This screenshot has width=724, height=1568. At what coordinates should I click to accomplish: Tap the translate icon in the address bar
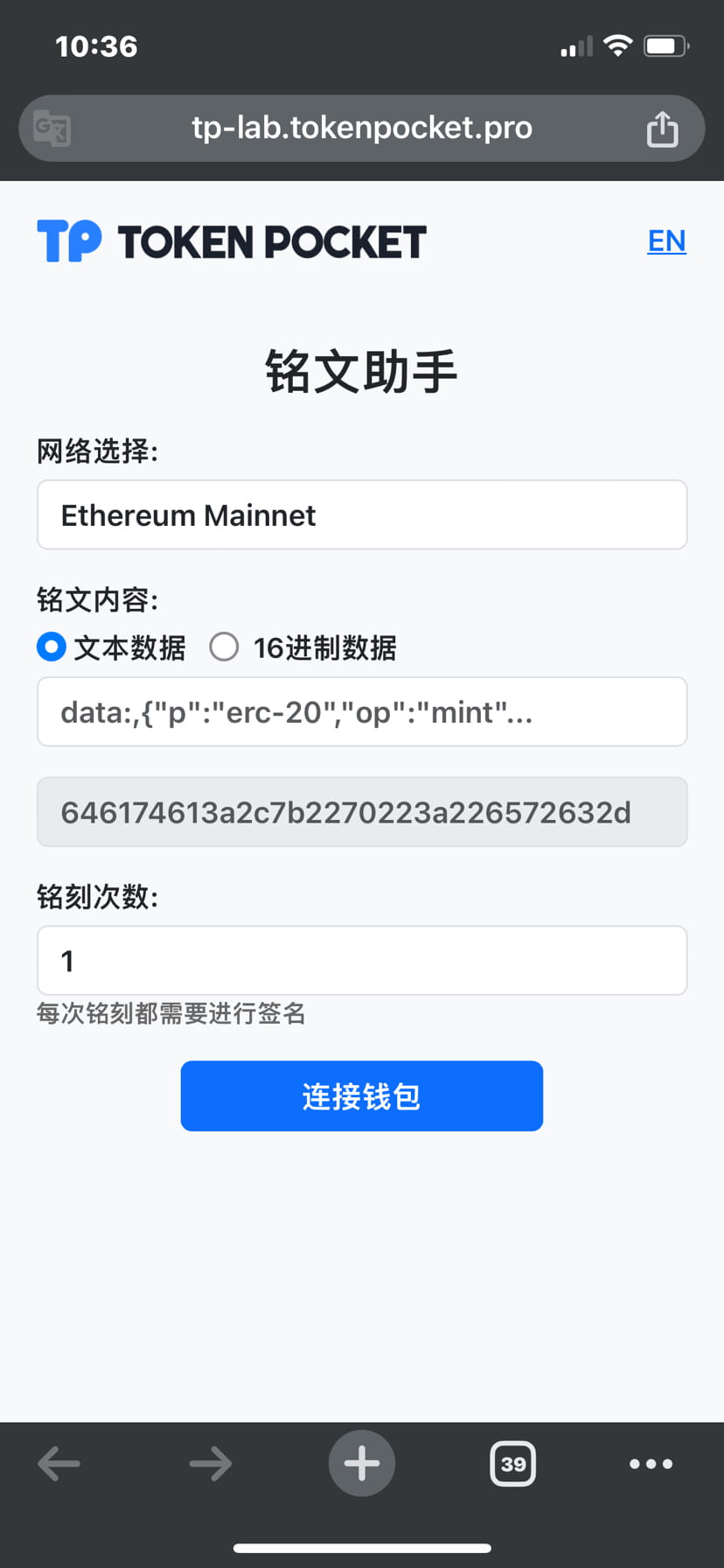[x=51, y=128]
